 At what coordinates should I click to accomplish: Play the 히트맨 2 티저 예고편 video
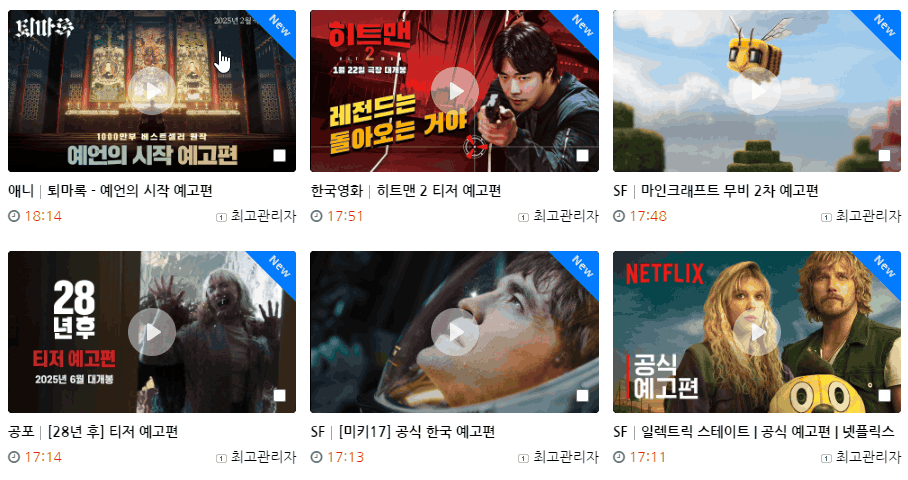pyautogui.click(x=455, y=91)
